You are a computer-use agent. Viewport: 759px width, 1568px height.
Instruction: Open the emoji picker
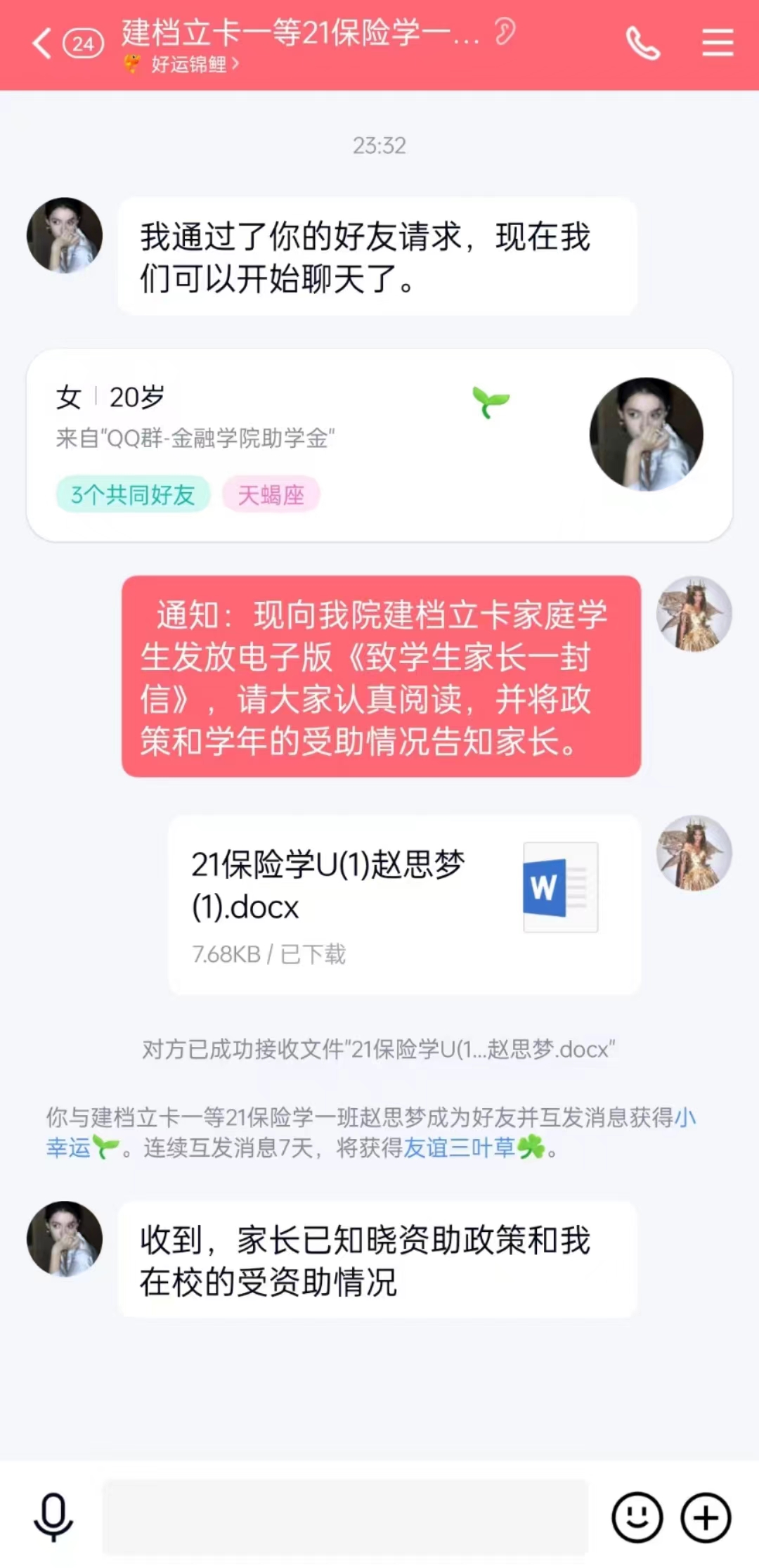637,1517
